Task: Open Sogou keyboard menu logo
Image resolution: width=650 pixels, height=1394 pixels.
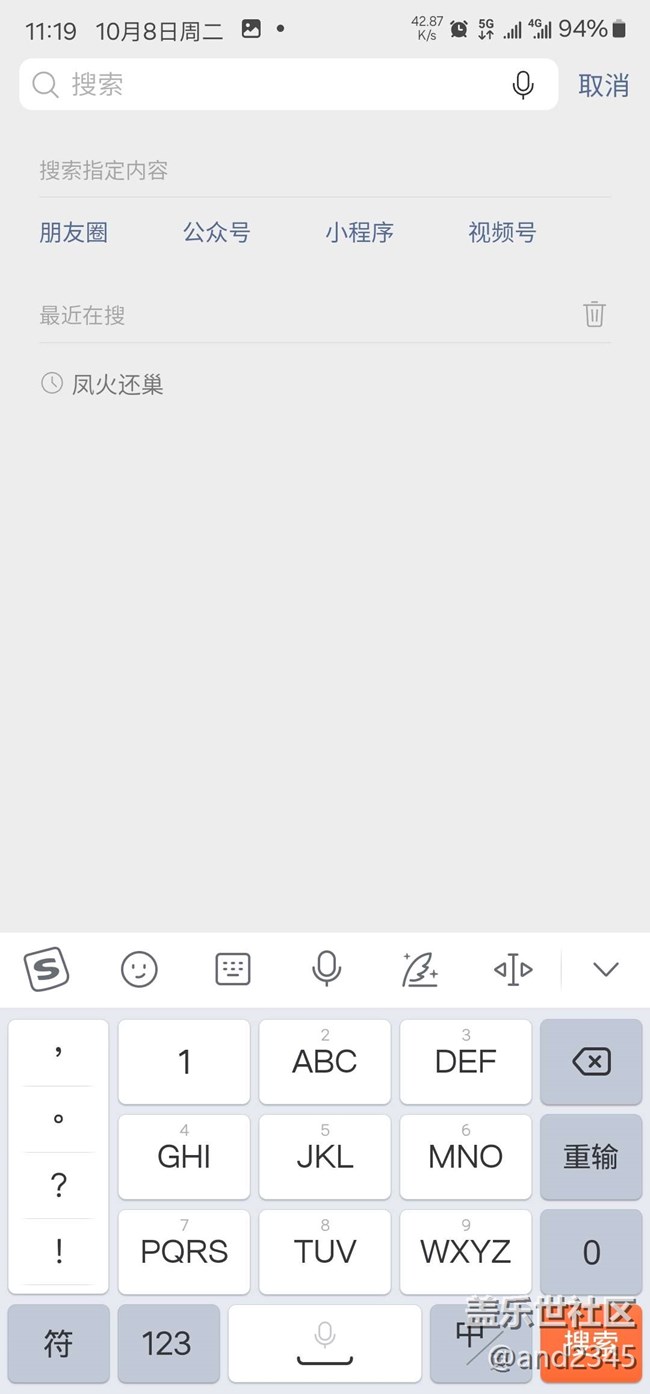Action: (46, 969)
